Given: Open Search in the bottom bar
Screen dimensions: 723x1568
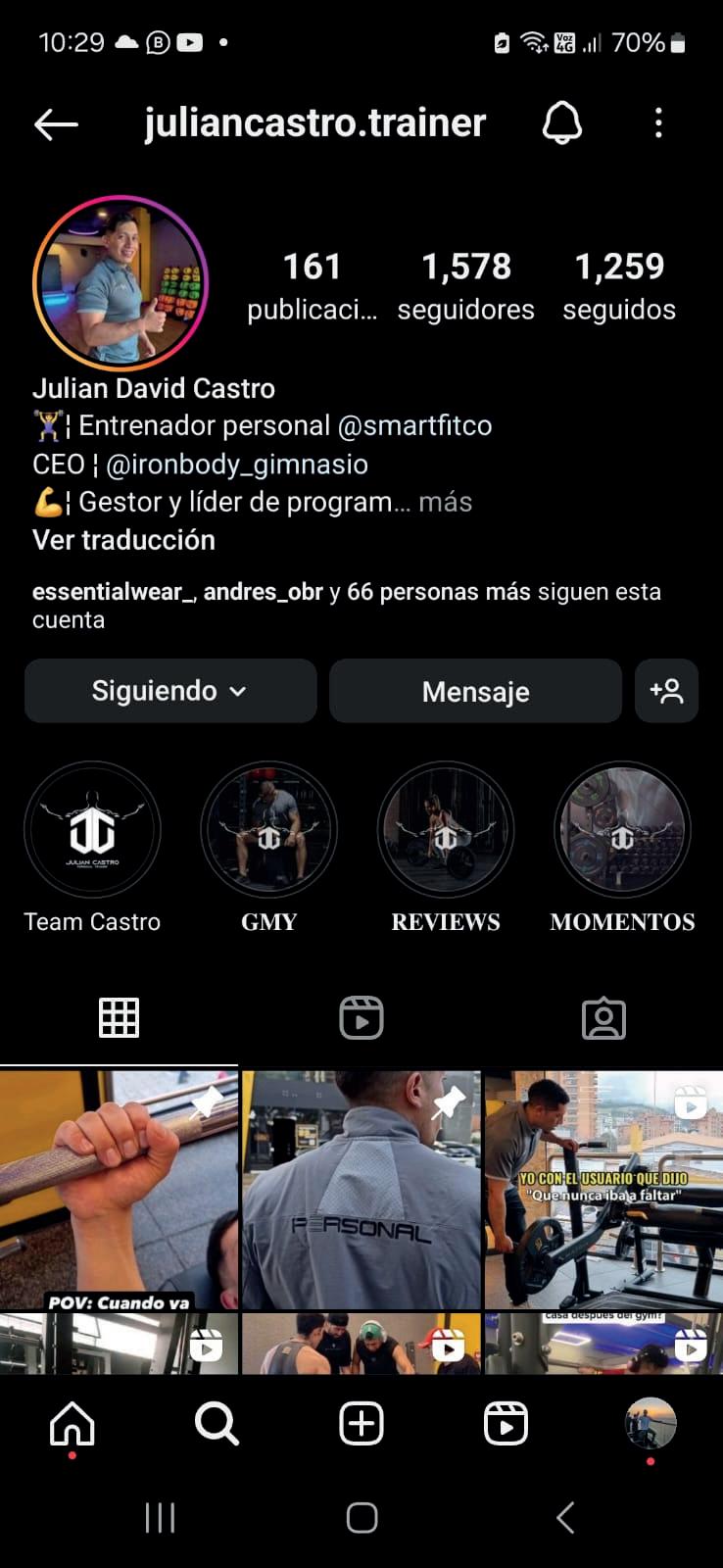Looking at the screenshot, I should [217, 1424].
